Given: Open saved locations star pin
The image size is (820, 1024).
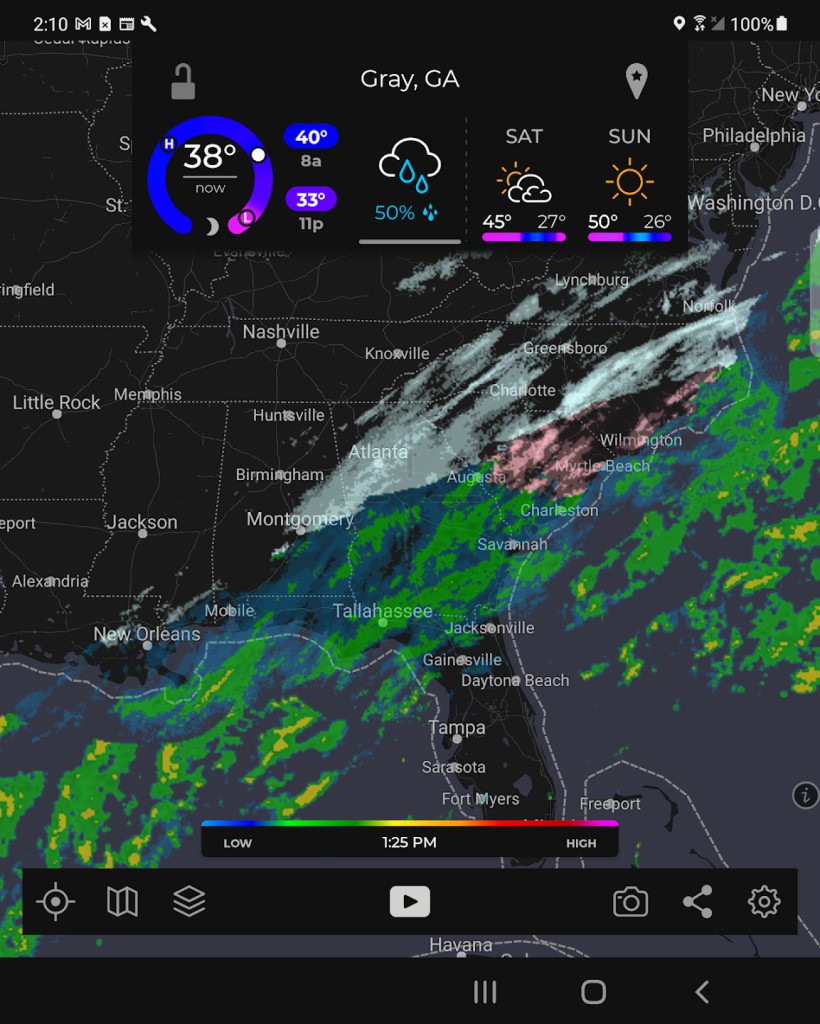Looking at the screenshot, I should pos(636,81).
